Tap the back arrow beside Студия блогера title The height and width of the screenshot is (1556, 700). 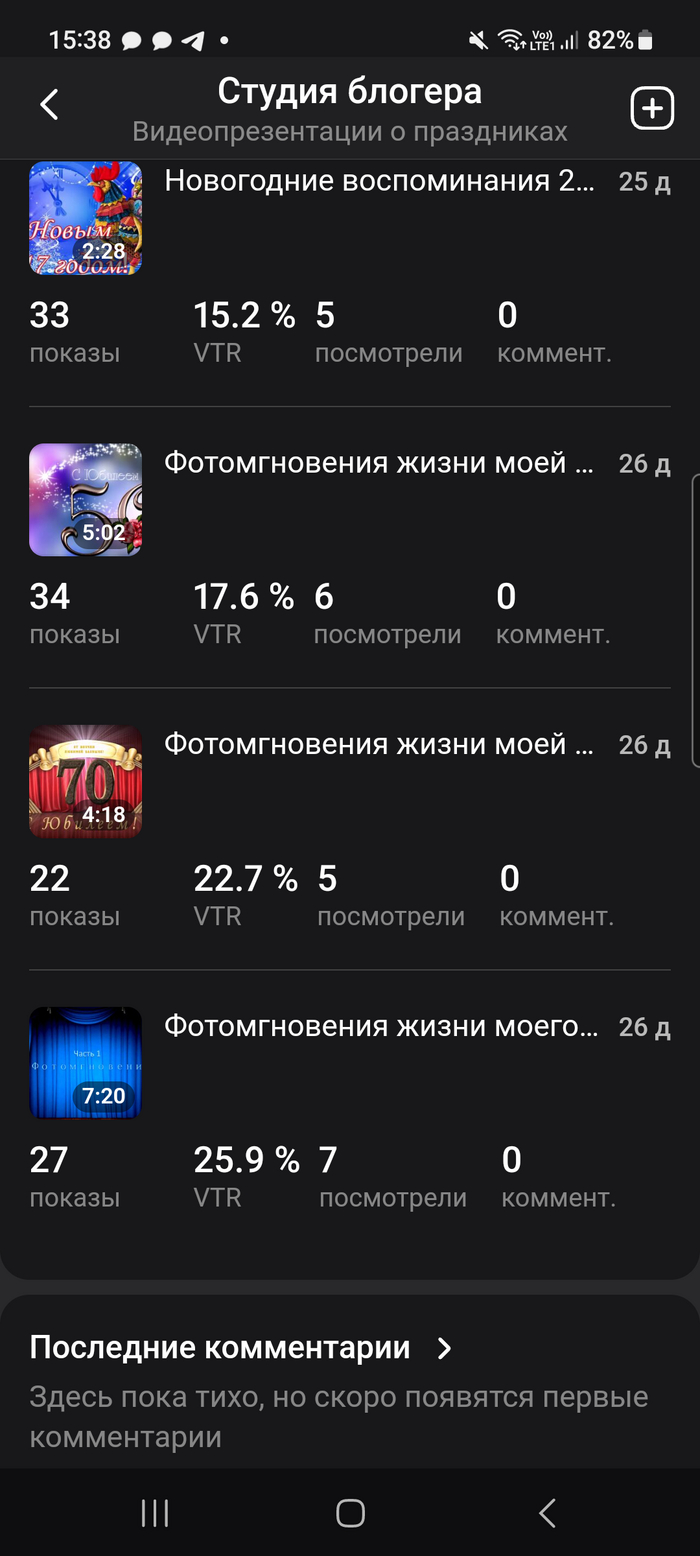(49, 105)
